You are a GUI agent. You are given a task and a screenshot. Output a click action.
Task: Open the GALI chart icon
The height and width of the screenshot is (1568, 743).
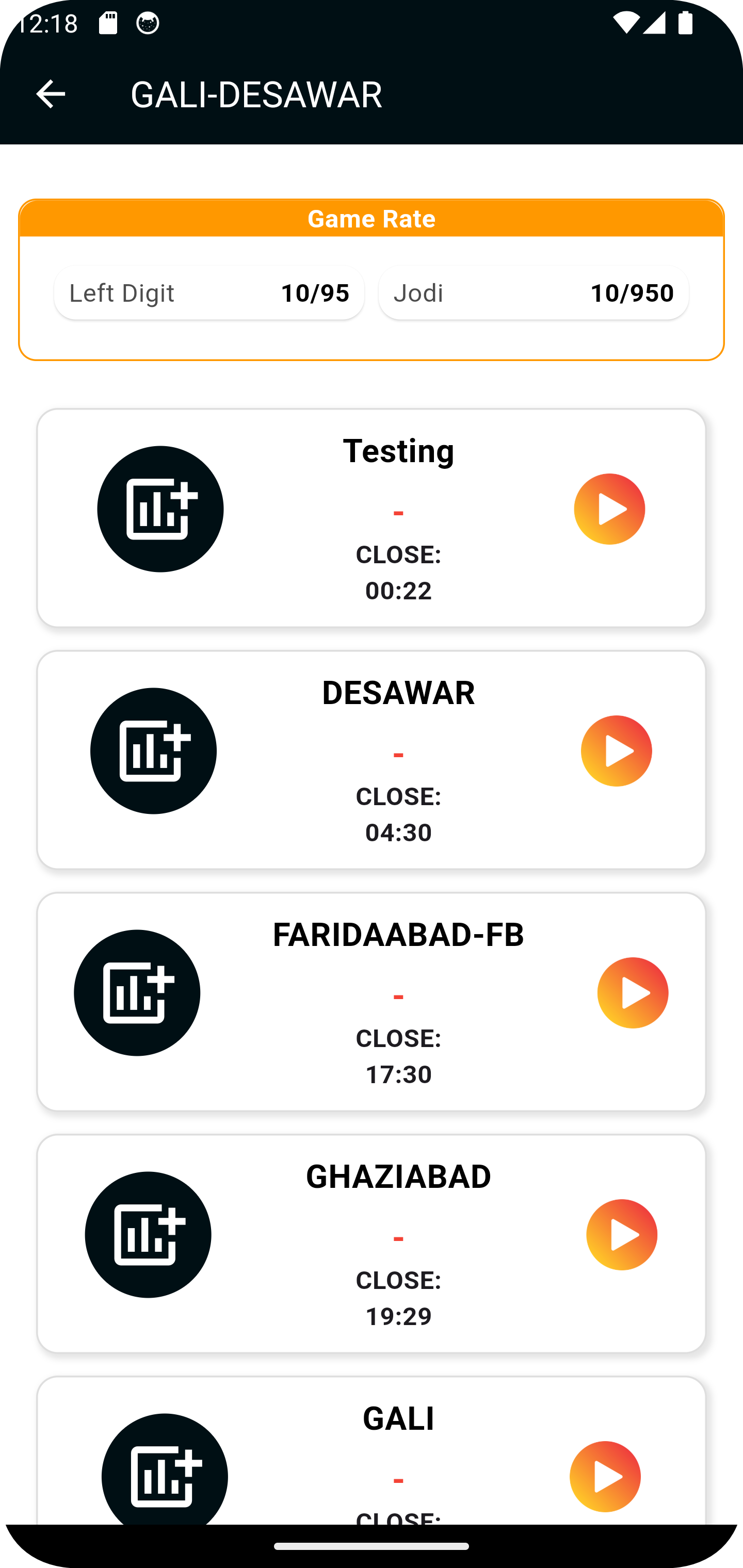(x=165, y=1476)
